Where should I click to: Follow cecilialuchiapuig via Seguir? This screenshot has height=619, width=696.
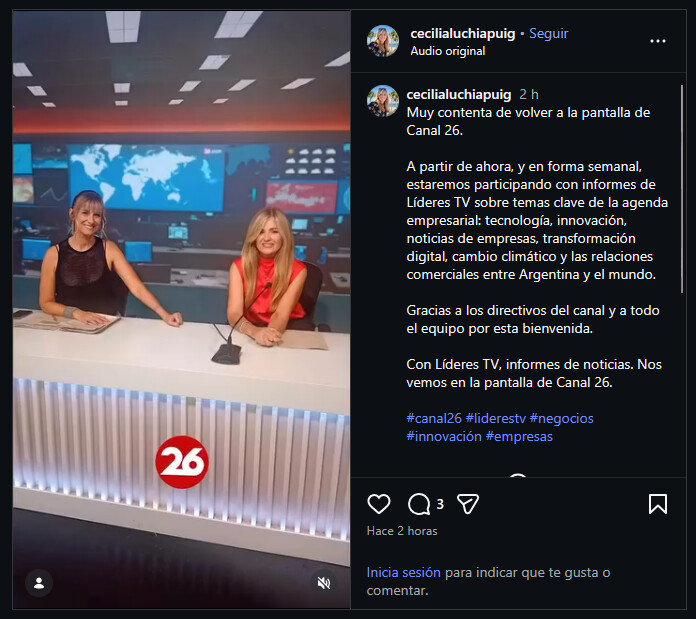pyautogui.click(x=548, y=33)
